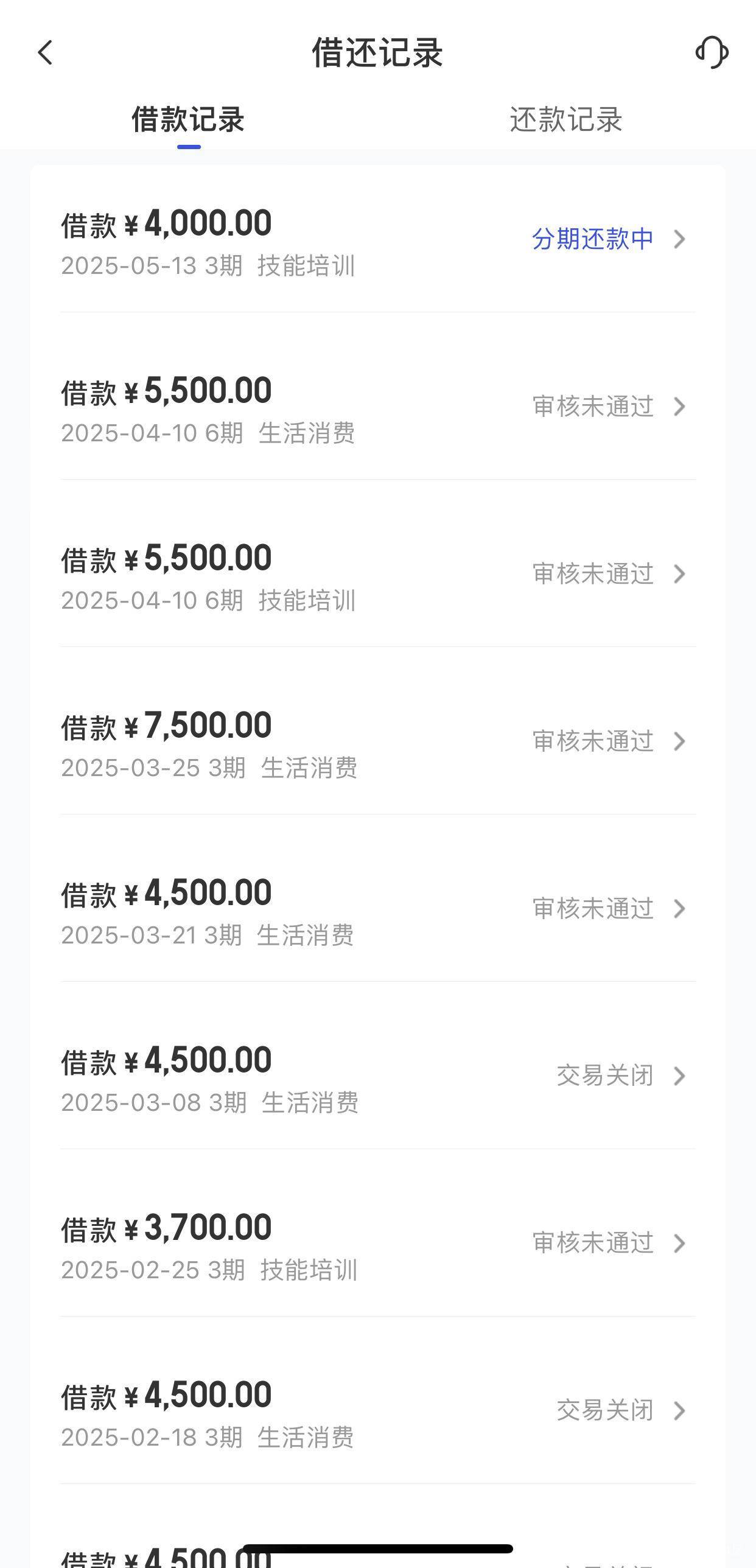The height and width of the screenshot is (1568, 756).
Task: Open the ¥3,700.00 loan from 2025-02-25
Action: point(378,1244)
